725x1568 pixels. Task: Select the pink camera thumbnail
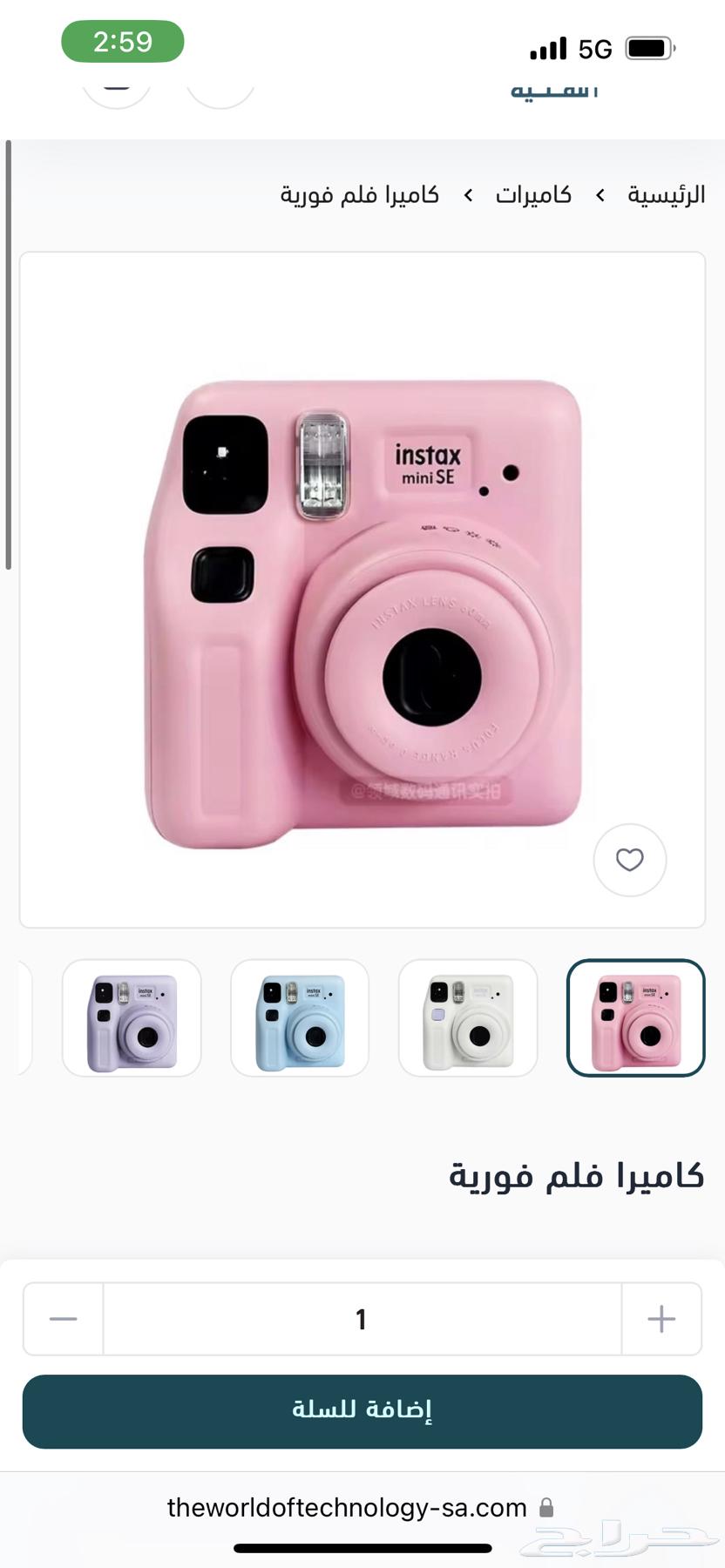(635, 1017)
